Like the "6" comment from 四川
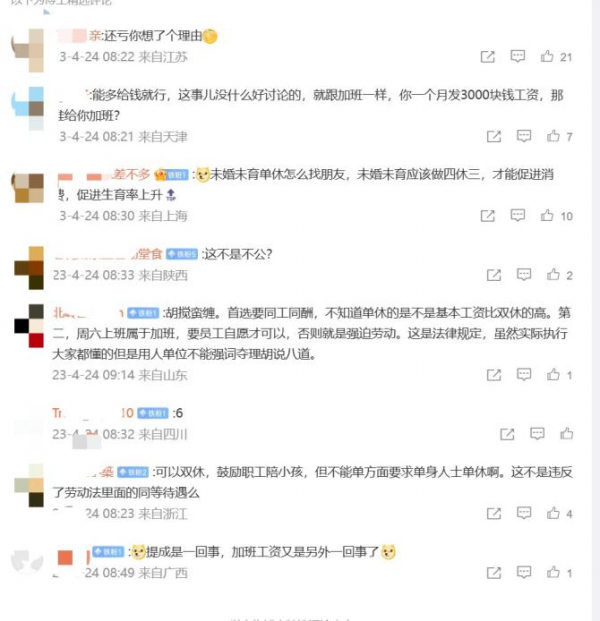The image size is (600, 621). point(567,434)
